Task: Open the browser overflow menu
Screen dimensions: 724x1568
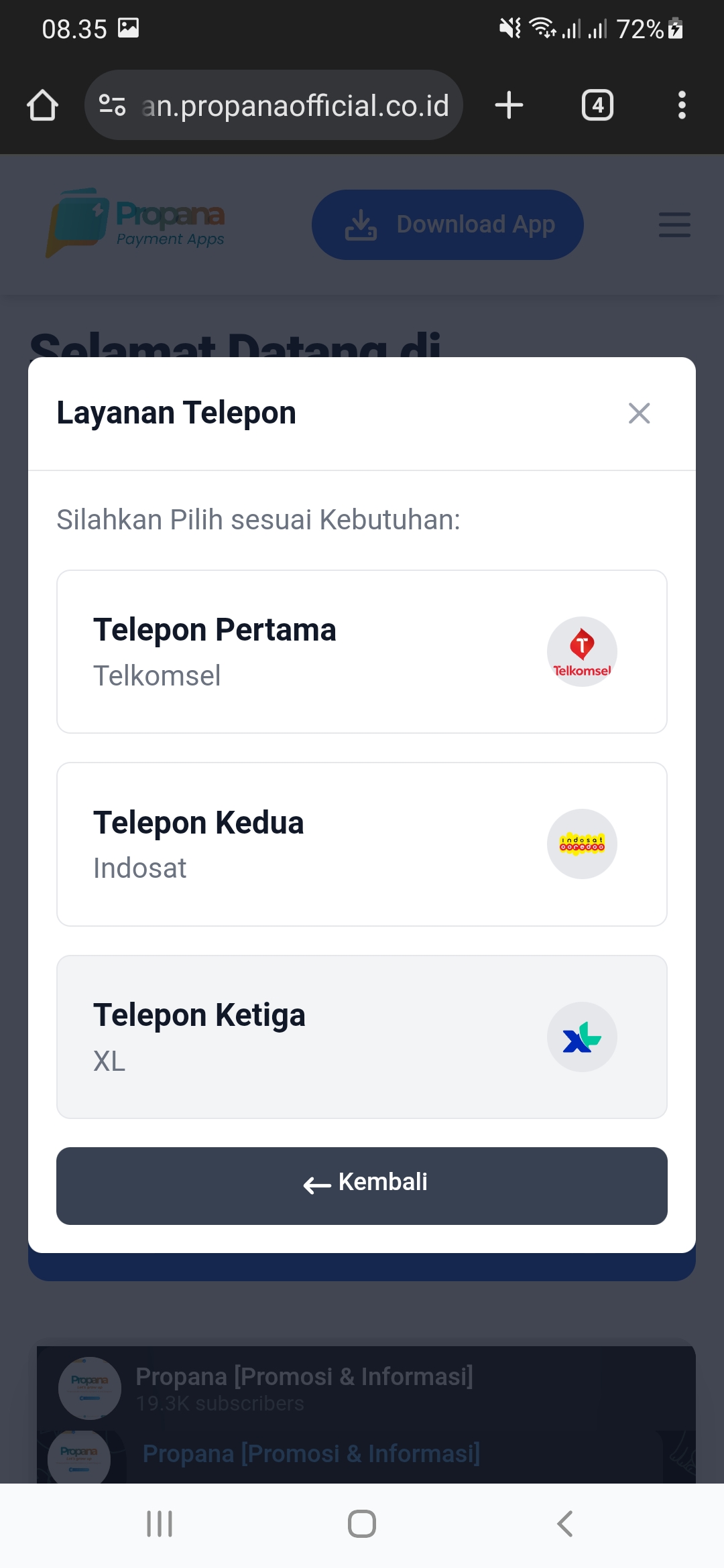Action: (682, 105)
